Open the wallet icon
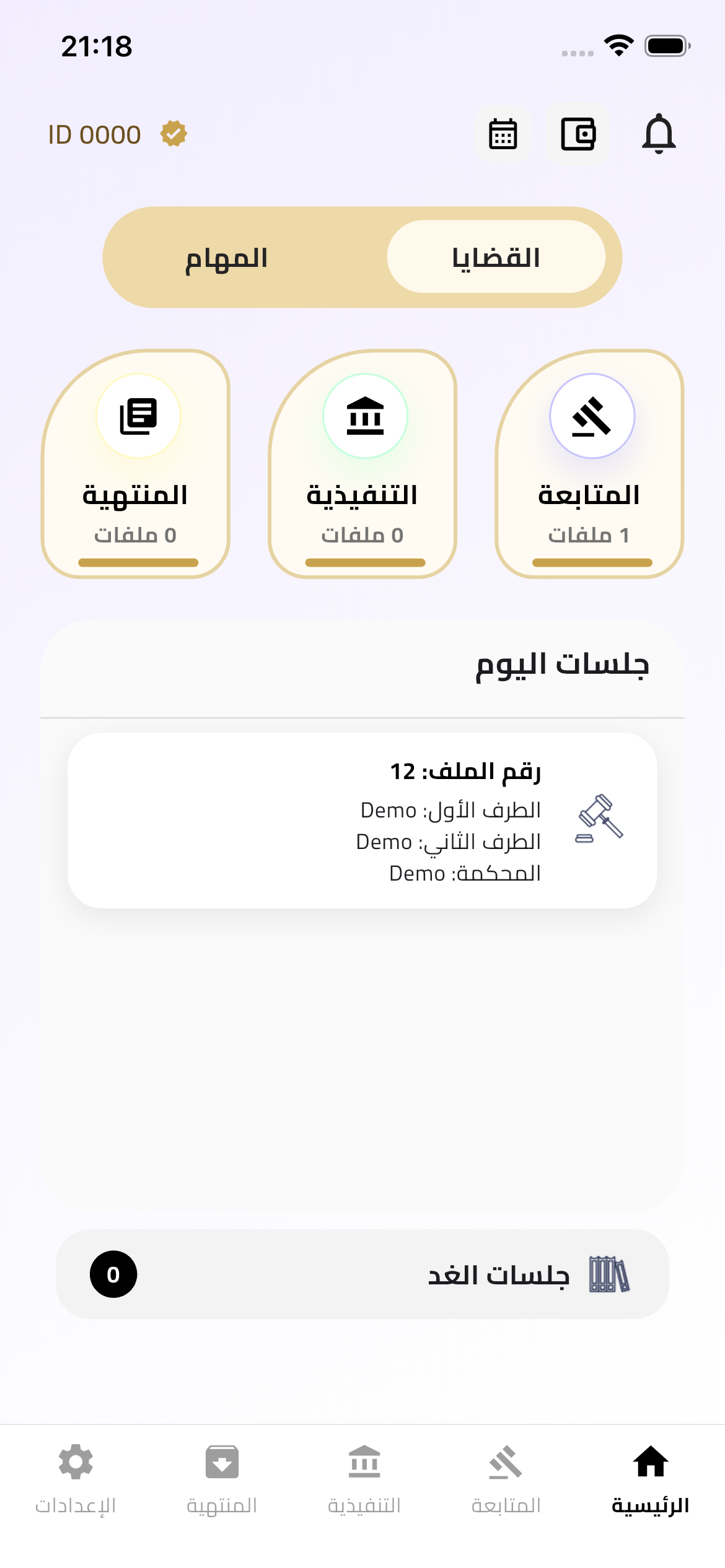Image resolution: width=725 pixels, height=1568 pixels. 578,134
